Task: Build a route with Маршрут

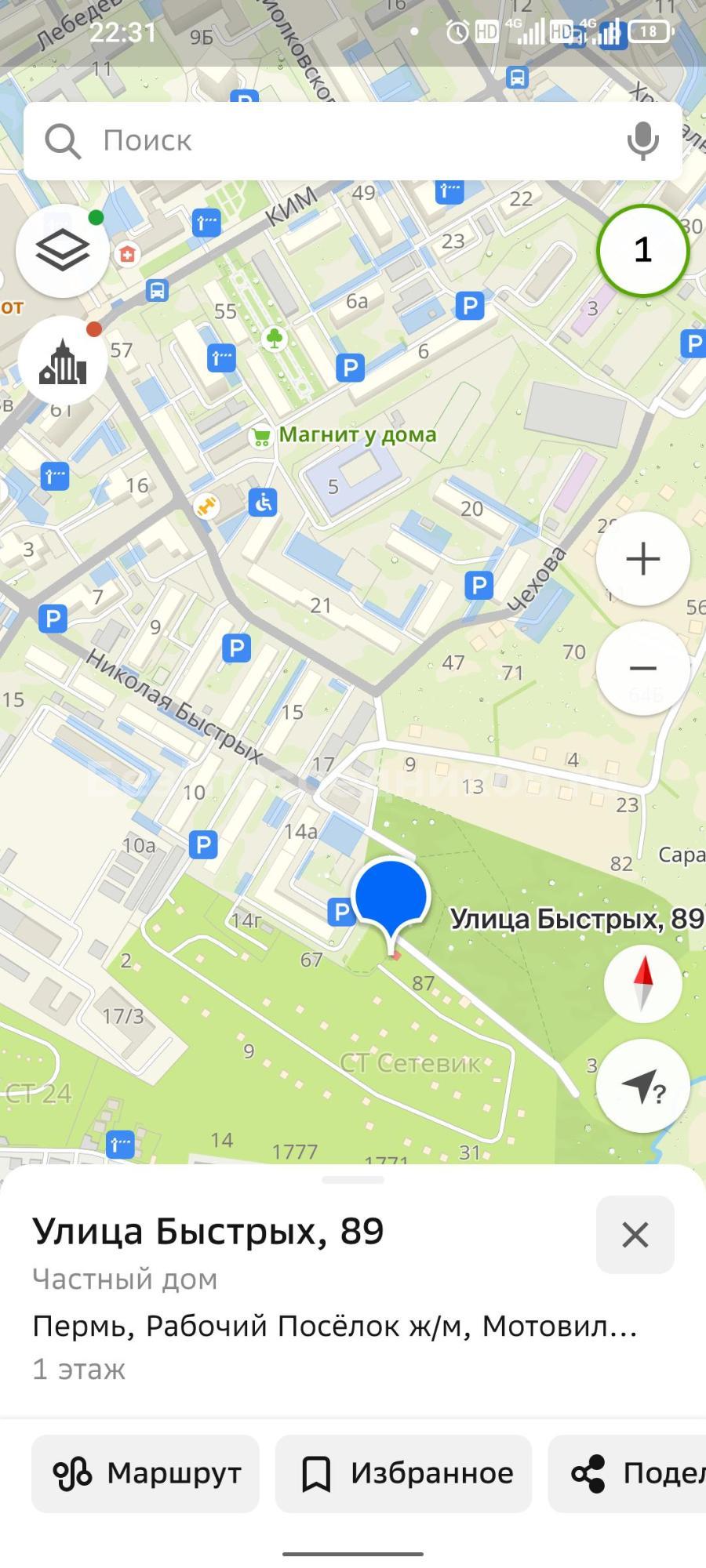Action: pos(146,1474)
